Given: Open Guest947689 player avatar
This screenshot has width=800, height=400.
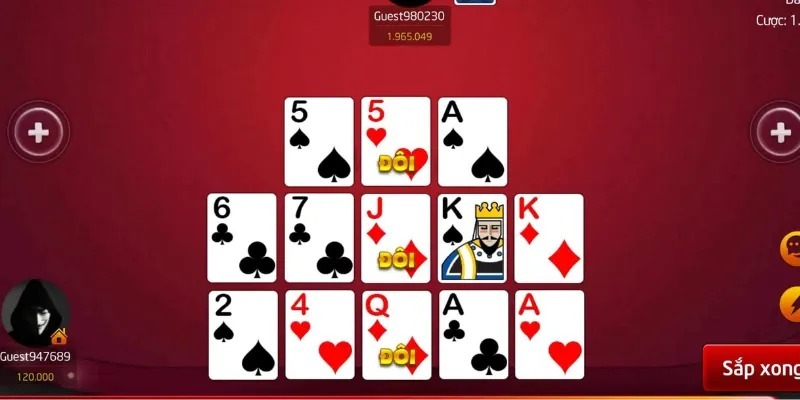Looking at the screenshot, I should pos(35,313).
